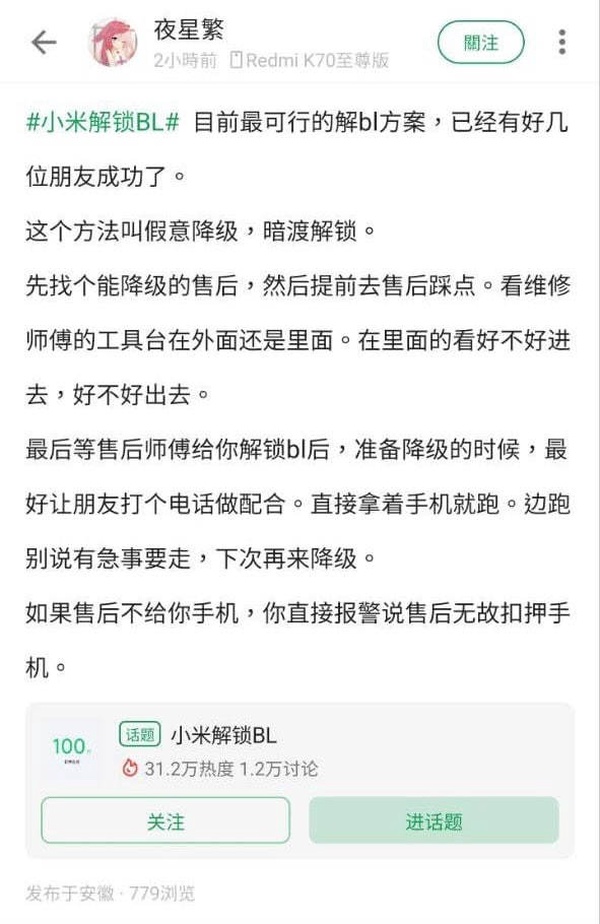Open the #小米解锁BL# hashtag link
This screenshot has height=924, width=600.
click(x=103, y=122)
